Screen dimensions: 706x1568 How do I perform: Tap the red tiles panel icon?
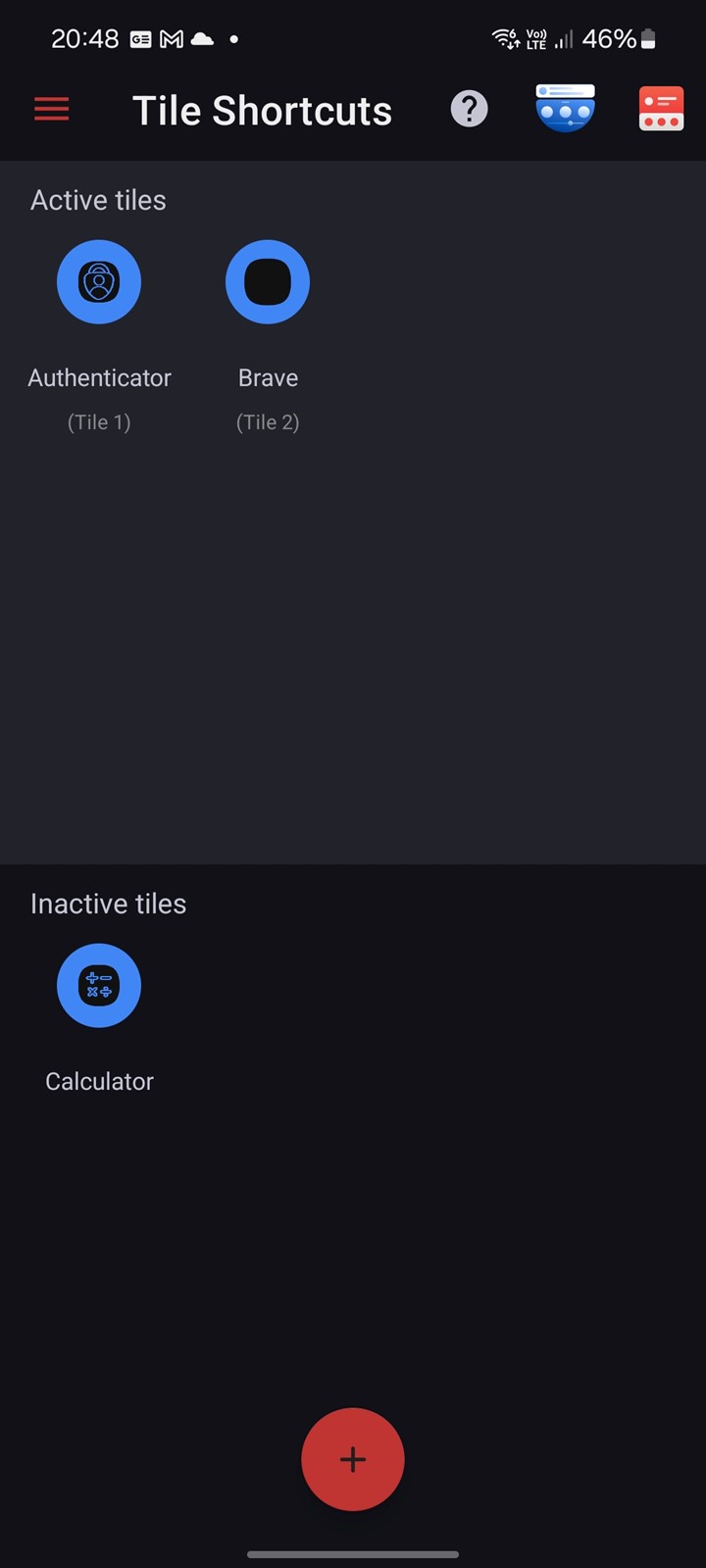(661, 109)
